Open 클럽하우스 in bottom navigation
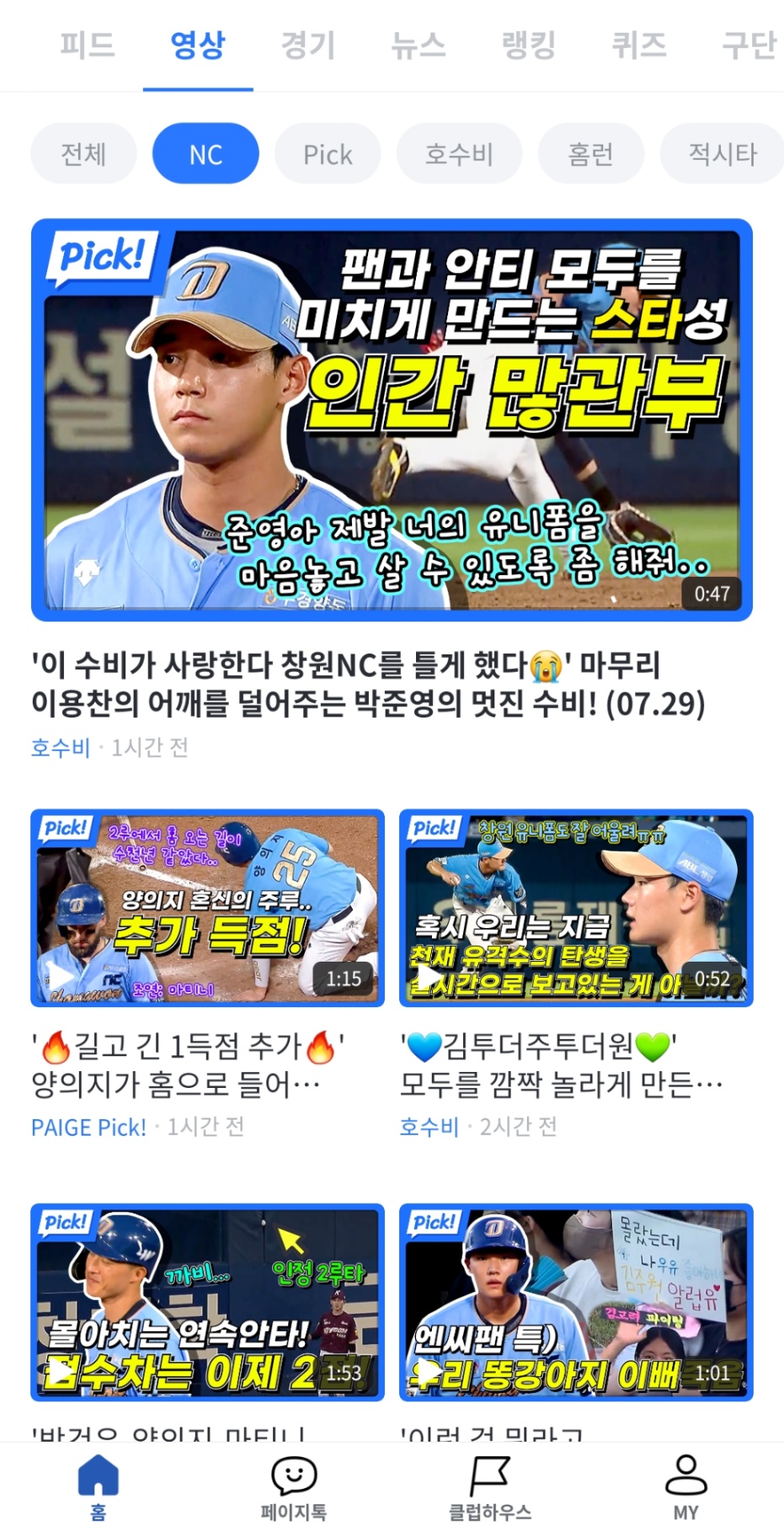 [x=489, y=1489]
